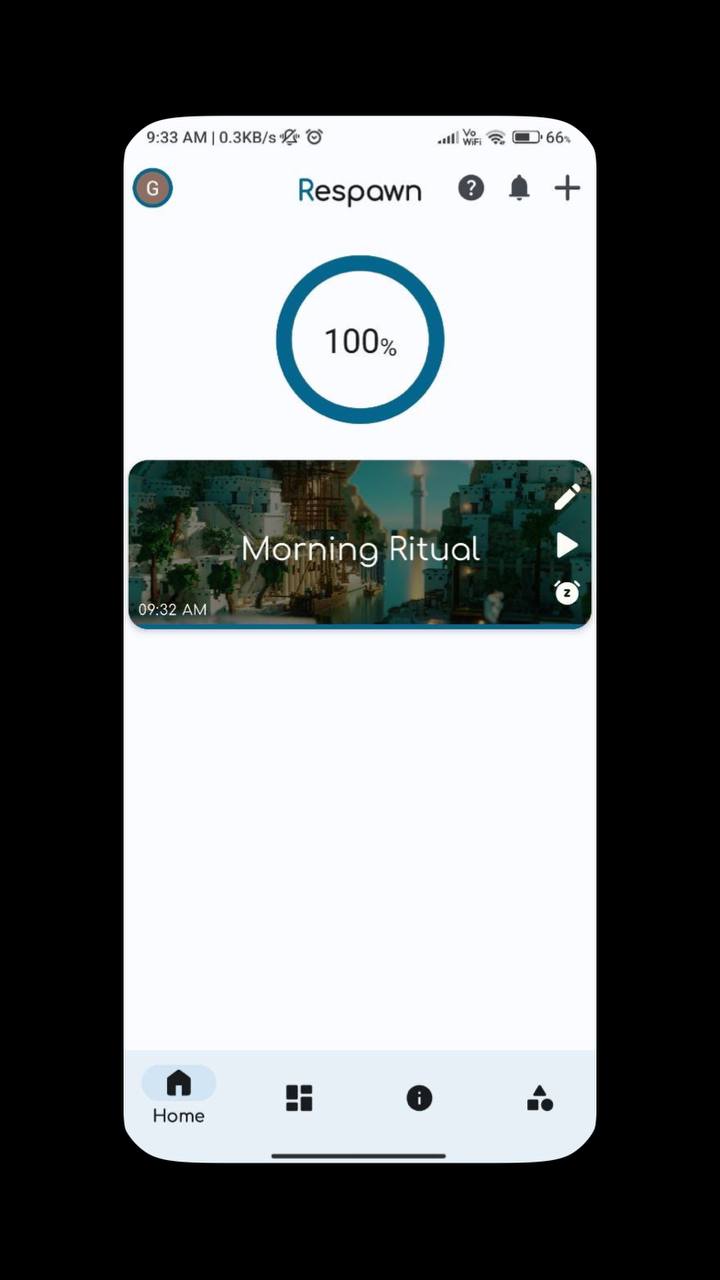Viewport: 720px width, 1280px height.
Task: Switch to the Home tab
Action: [179, 1097]
